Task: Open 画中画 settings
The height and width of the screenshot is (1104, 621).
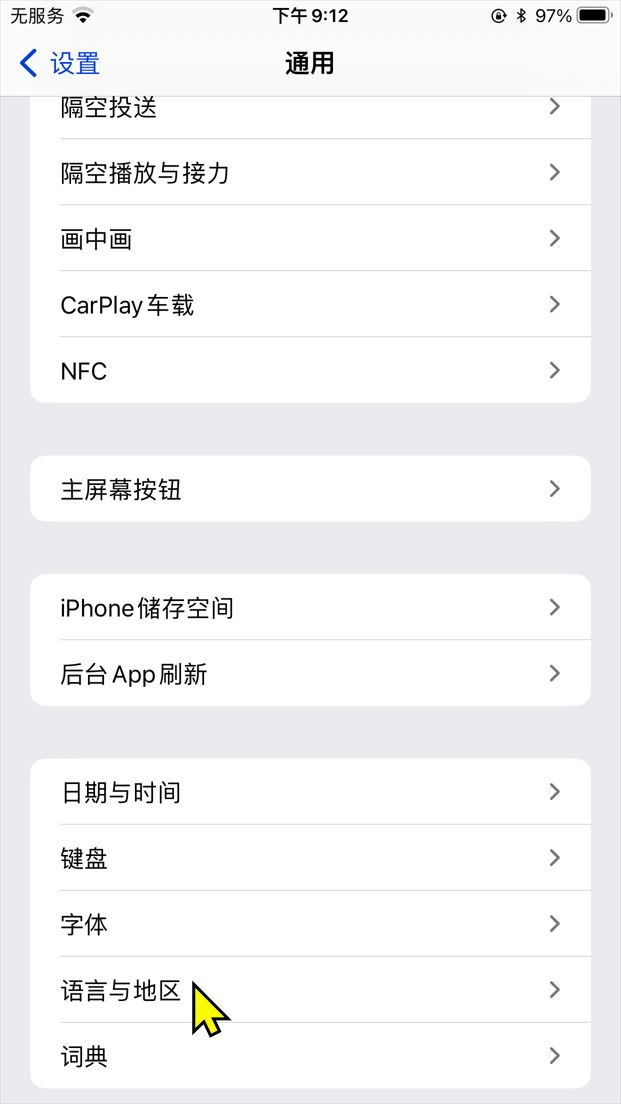Action: [x=310, y=239]
